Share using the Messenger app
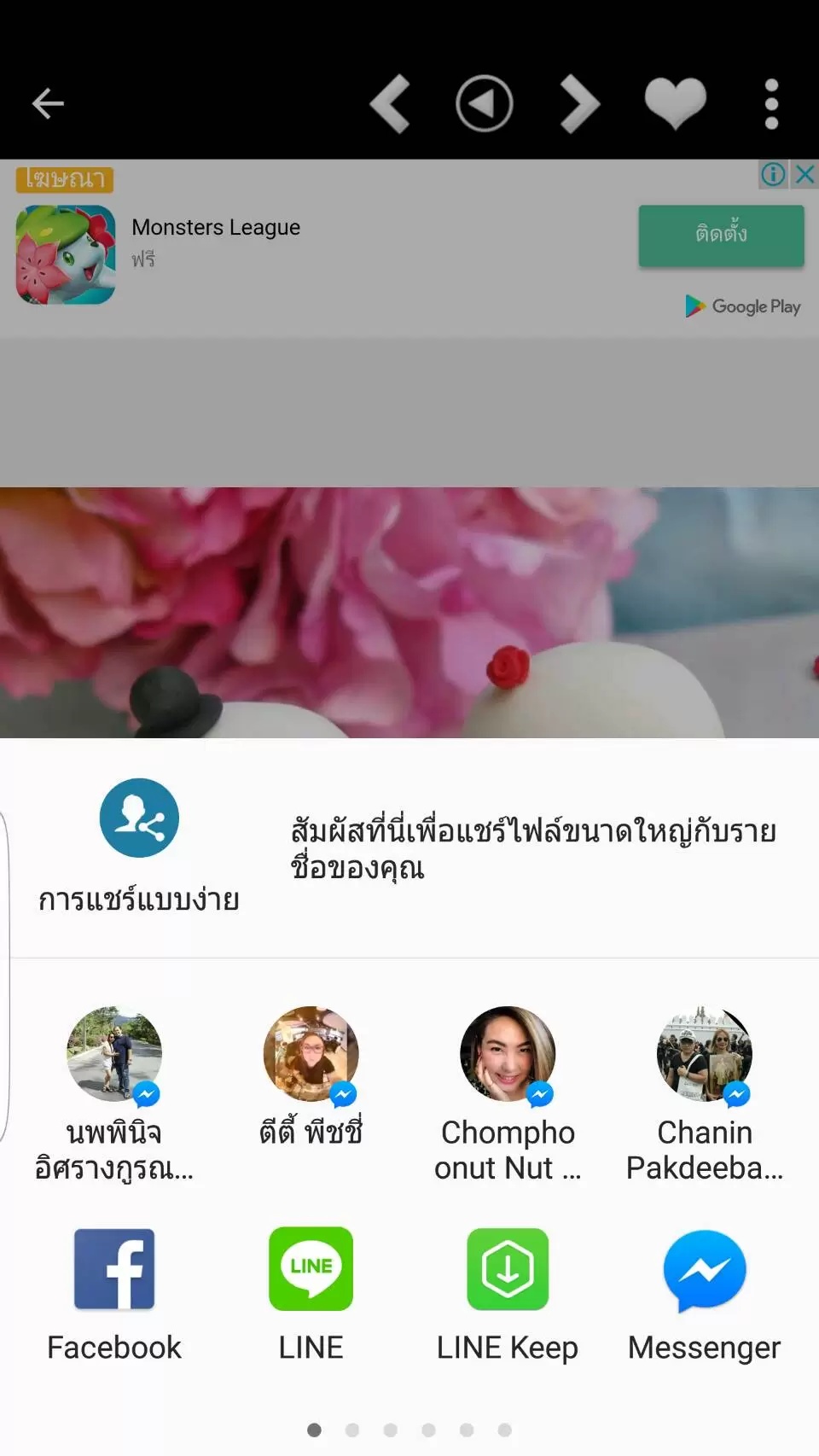819x1456 pixels. 705,1295
